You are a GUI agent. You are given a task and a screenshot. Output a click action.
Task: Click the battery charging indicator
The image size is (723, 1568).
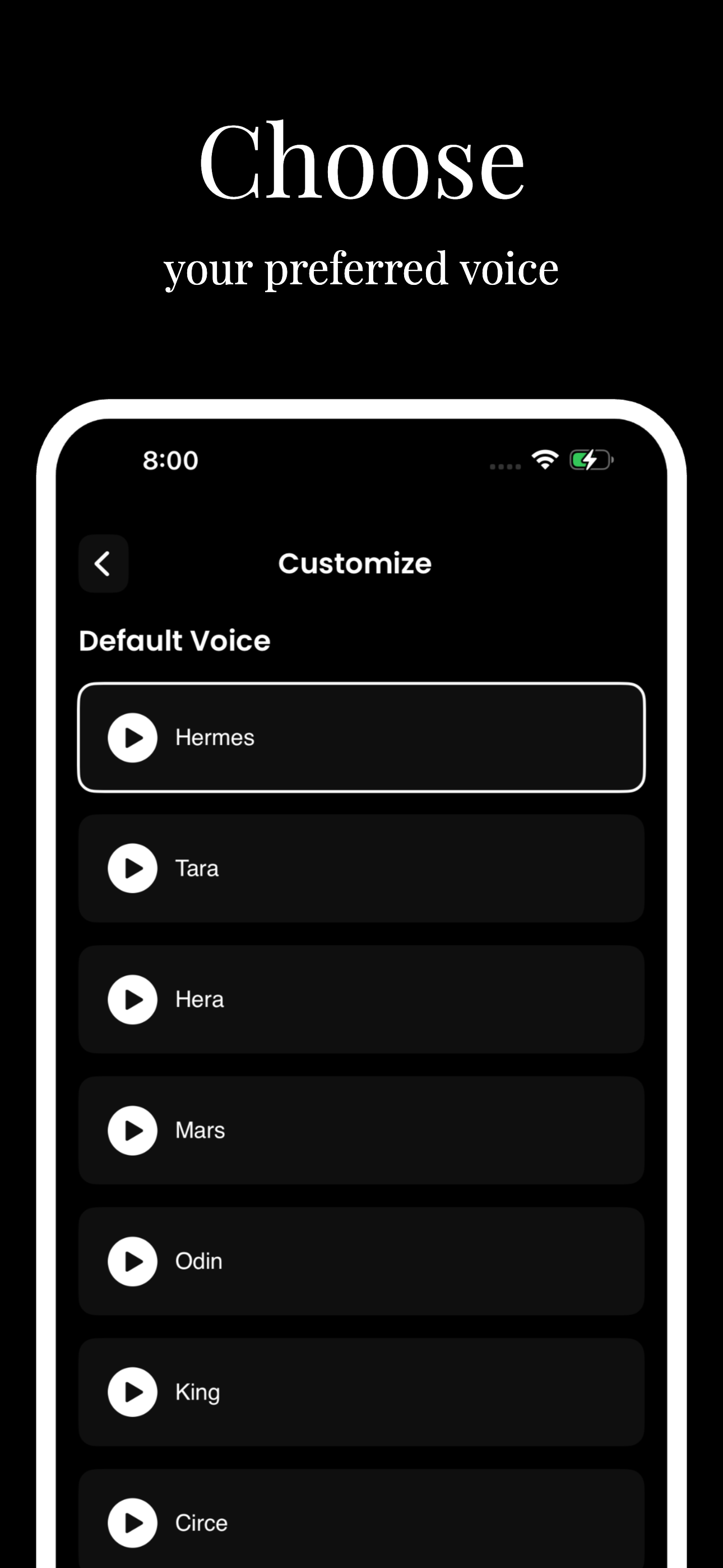pyautogui.click(x=589, y=461)
